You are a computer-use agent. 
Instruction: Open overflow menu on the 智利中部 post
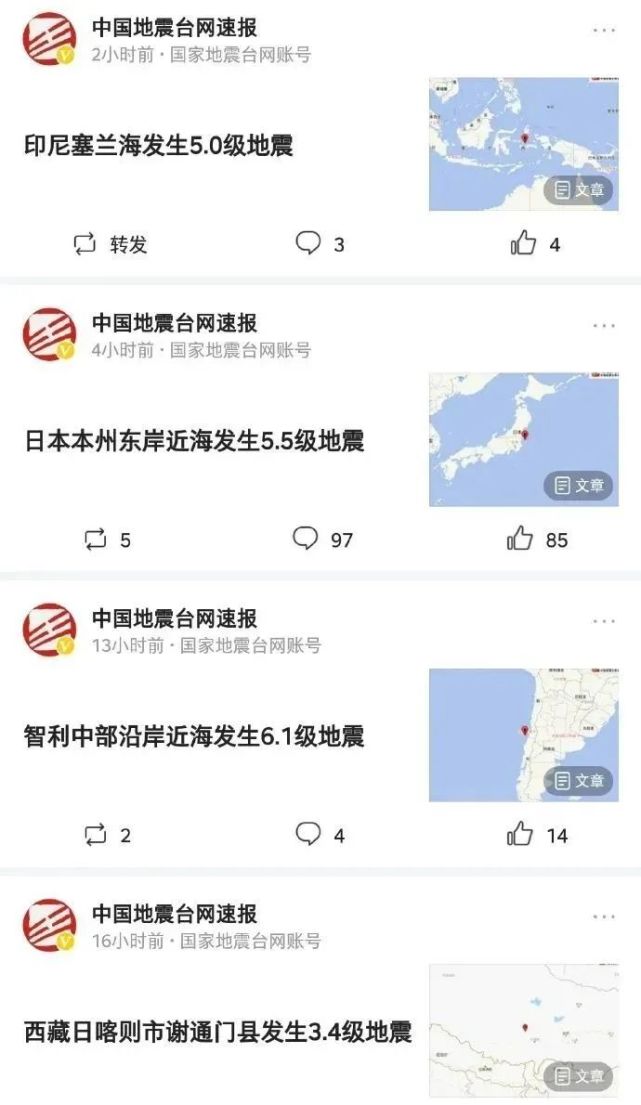coord(604,621)
